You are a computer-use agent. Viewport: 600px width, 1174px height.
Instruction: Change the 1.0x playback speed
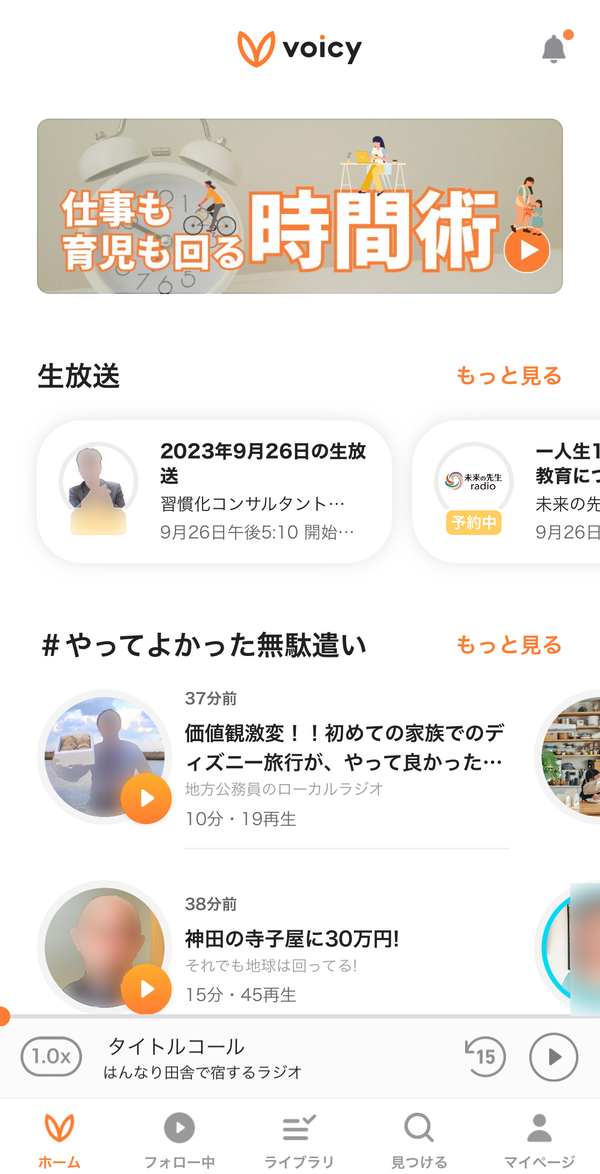(x=51, y=1056)
